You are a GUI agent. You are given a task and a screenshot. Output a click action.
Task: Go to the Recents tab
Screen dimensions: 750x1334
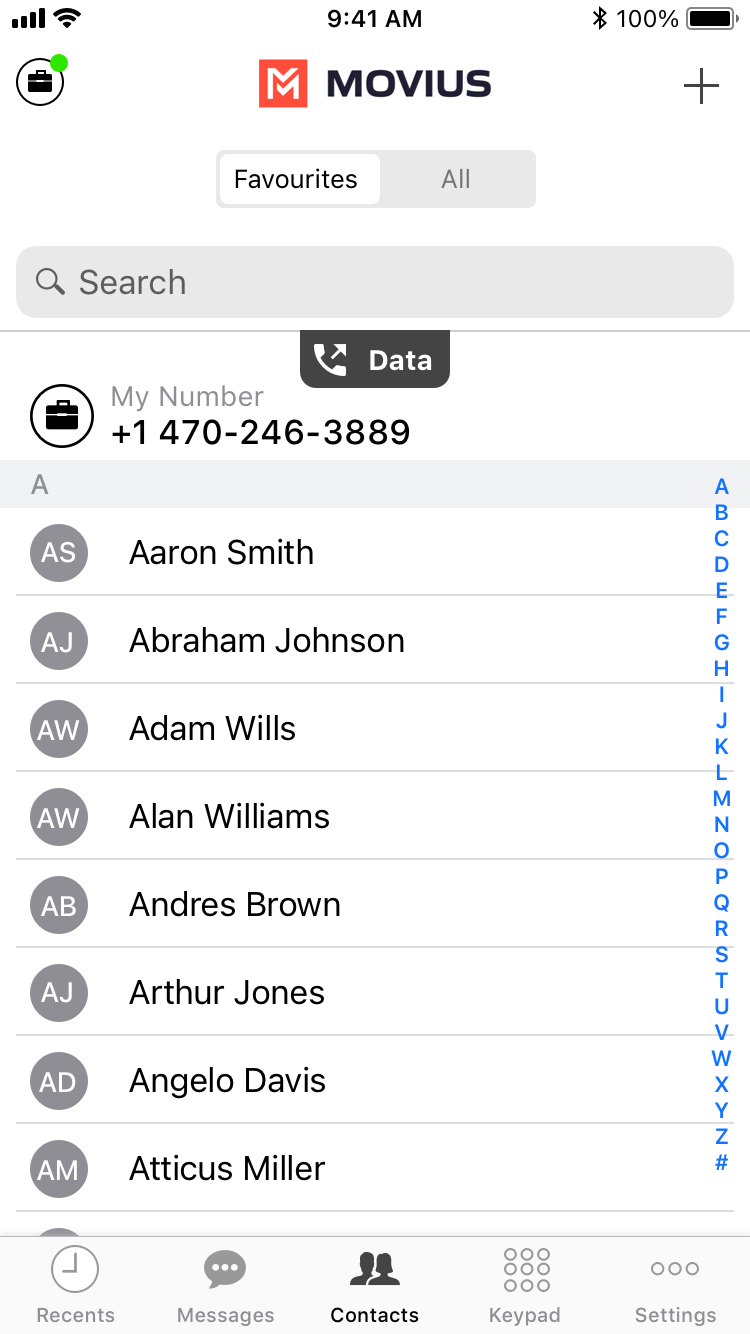tap(75, 1285)
